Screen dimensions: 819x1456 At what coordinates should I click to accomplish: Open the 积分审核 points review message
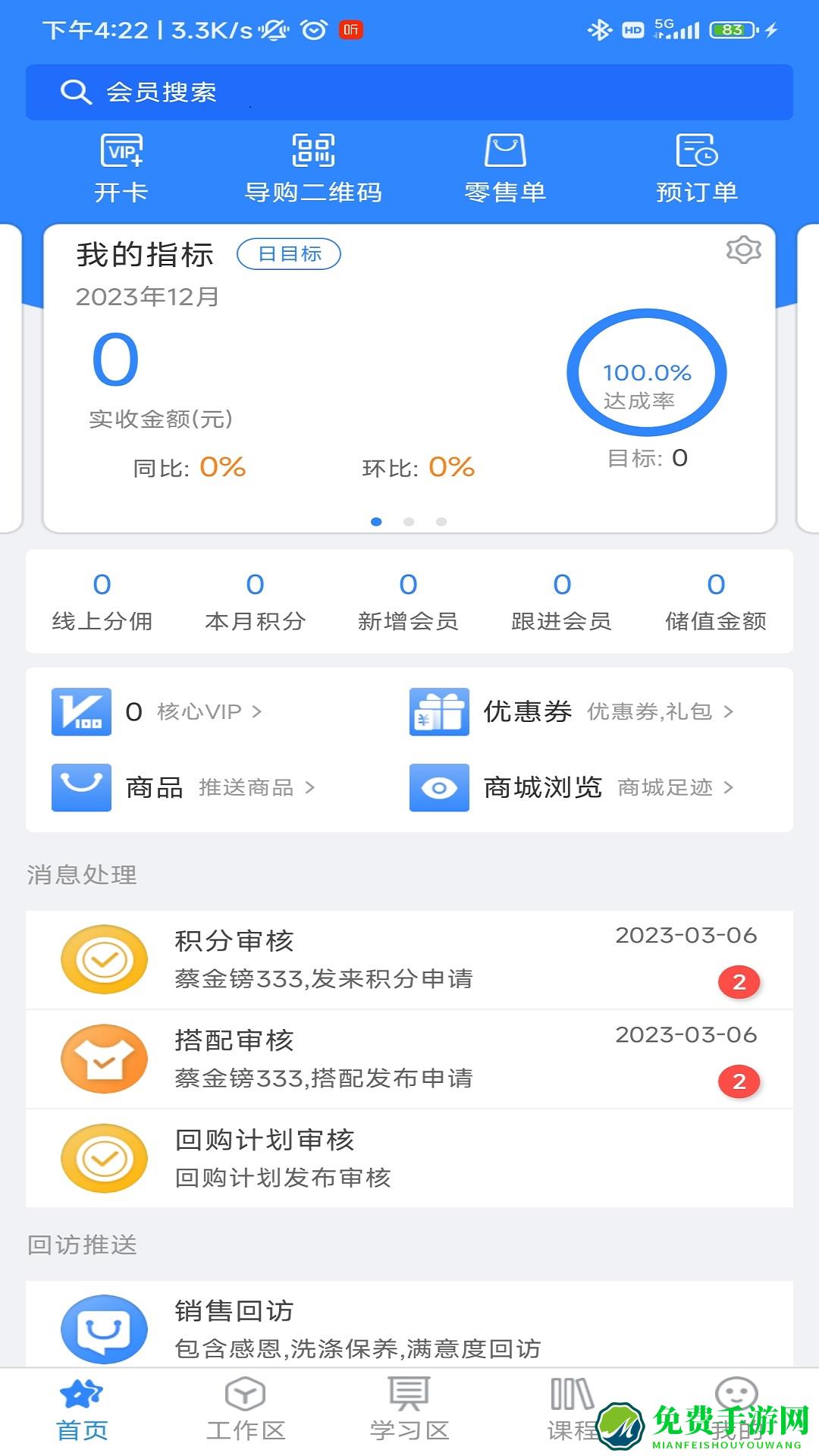(409, 959)
